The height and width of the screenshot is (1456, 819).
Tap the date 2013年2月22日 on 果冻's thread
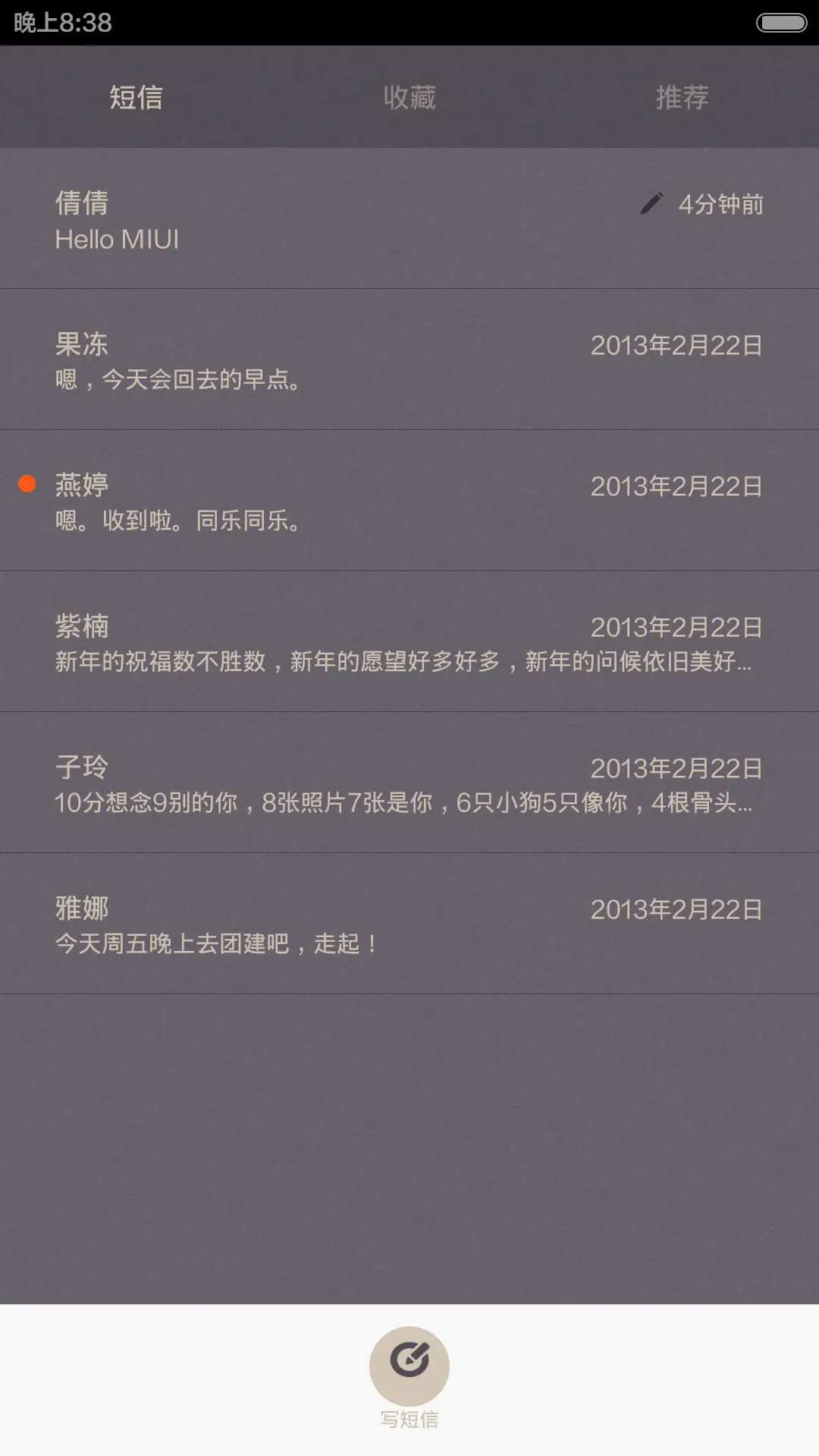(674, 345)
